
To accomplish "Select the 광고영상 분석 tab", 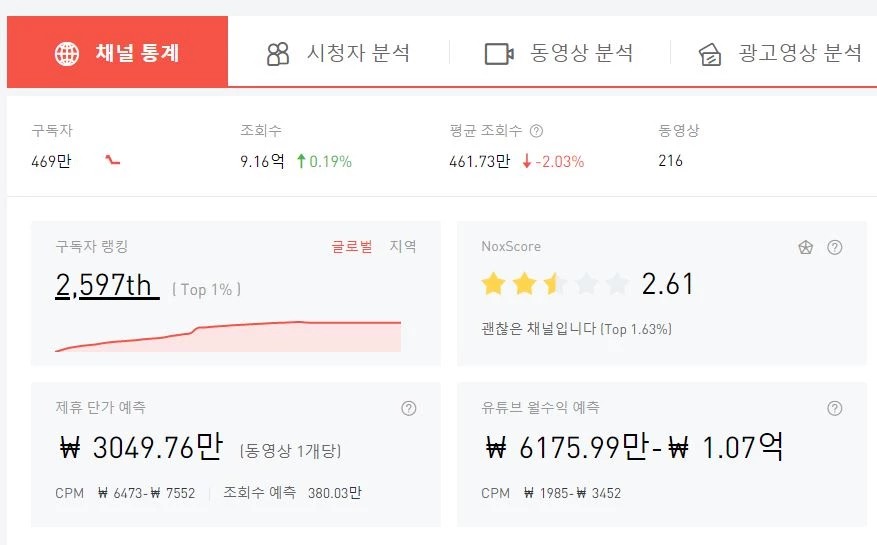I will coord(780,53).
